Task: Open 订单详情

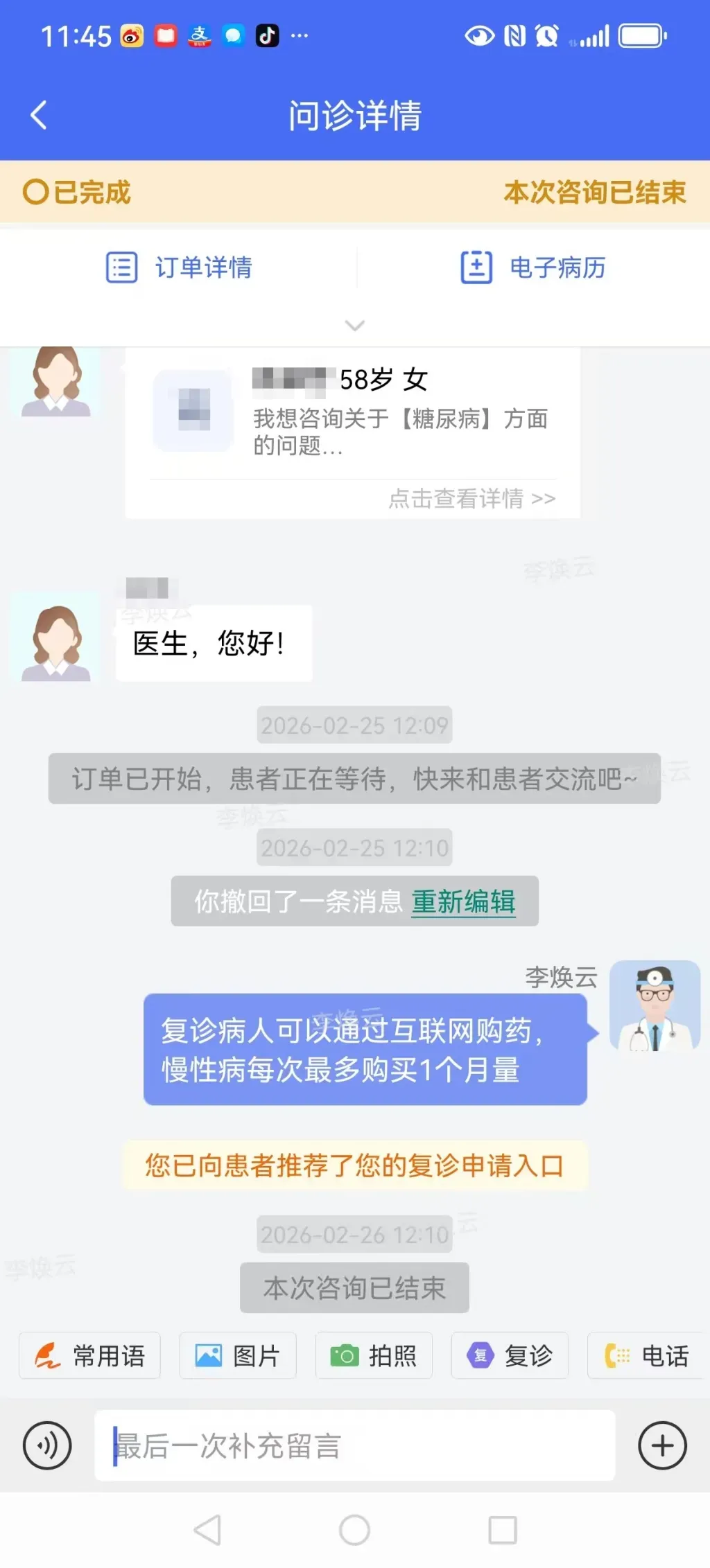Action: pos(179,267)
